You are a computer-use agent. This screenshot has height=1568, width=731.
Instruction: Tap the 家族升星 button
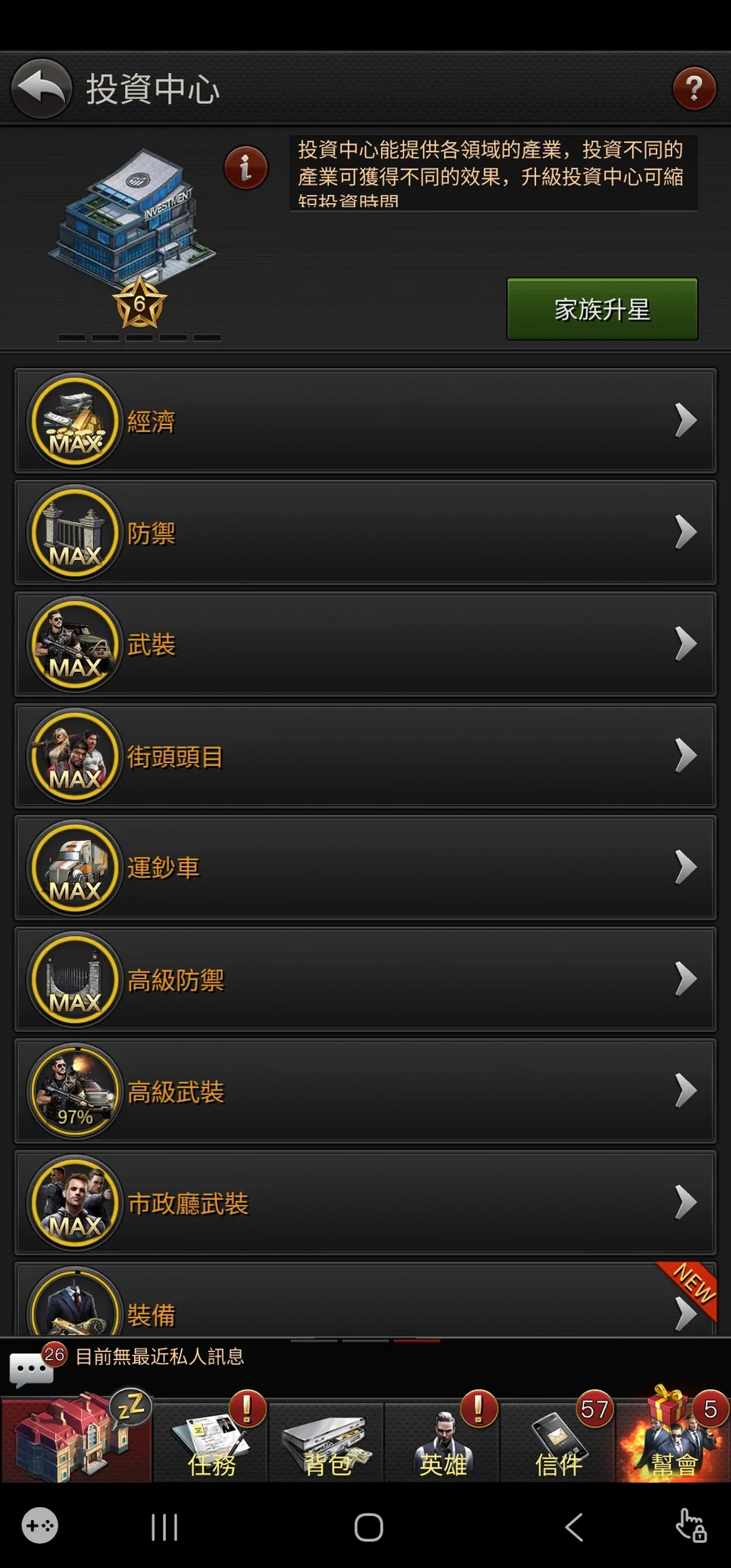click(x=602, y=309)
